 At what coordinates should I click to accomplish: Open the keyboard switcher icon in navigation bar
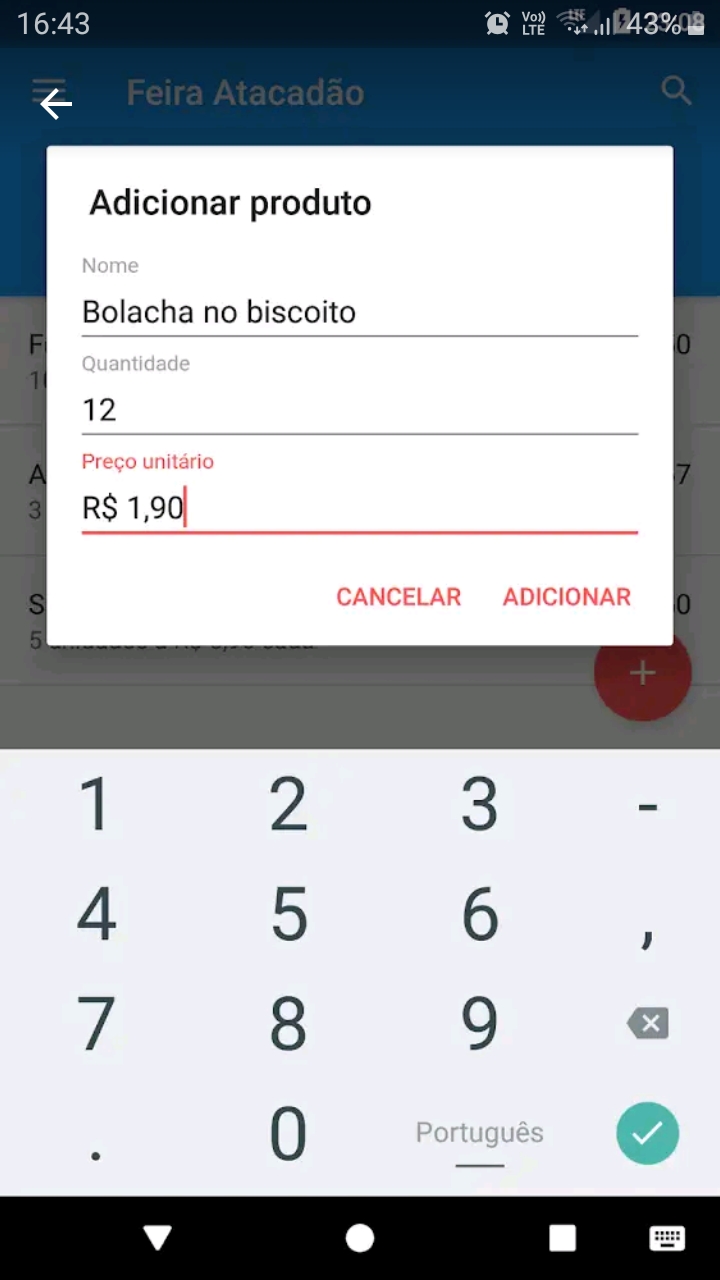point(667,1238)
